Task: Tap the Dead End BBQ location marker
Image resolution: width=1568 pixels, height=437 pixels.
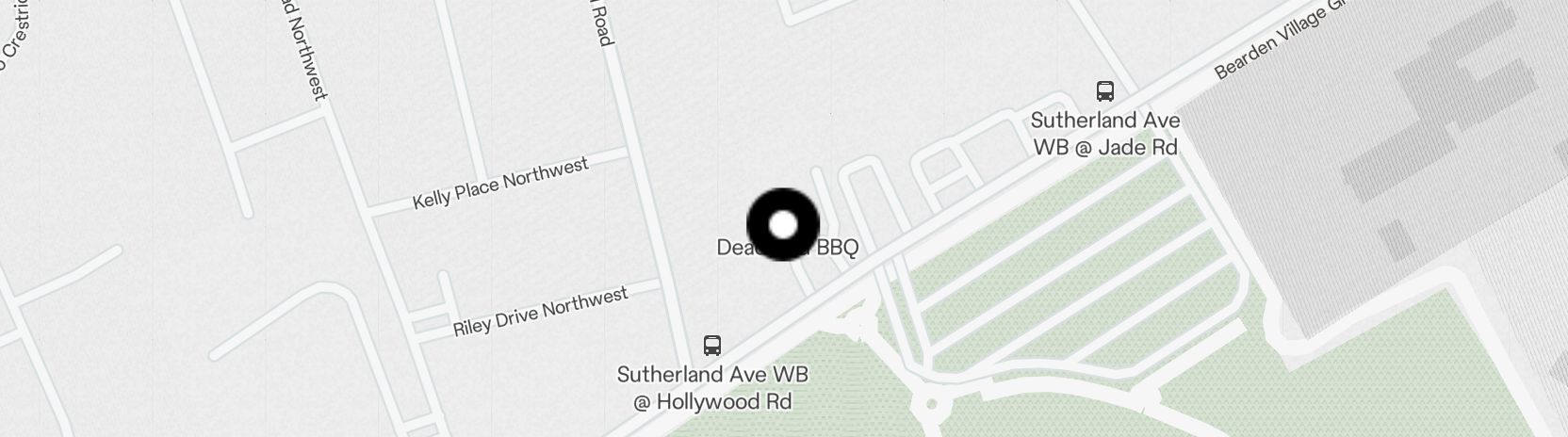Action: (x=783, y=225)
